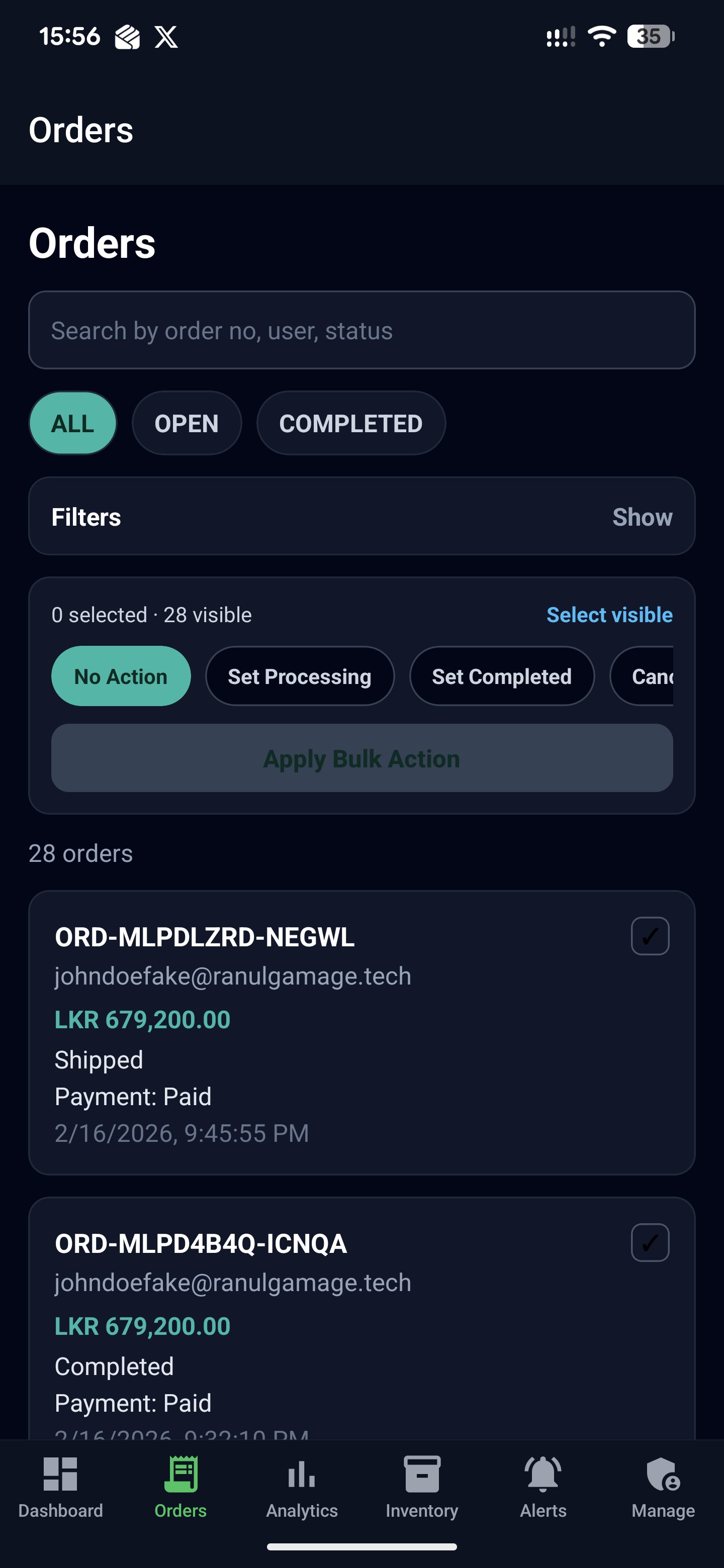Check order ORD-MLPD4B4Q-ICNQA checkbox
This screenshot has width=724, height=1568.
tap(649, 1243)
